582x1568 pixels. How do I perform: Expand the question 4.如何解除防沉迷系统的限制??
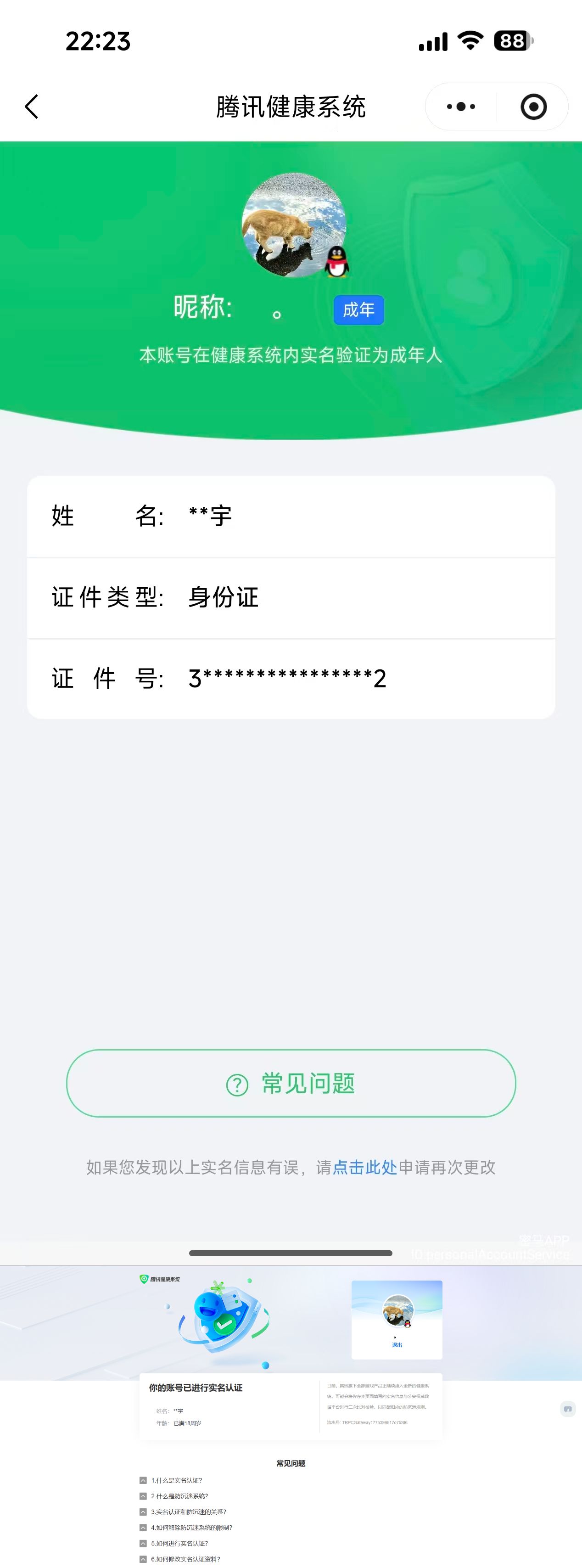(189, 1527)
